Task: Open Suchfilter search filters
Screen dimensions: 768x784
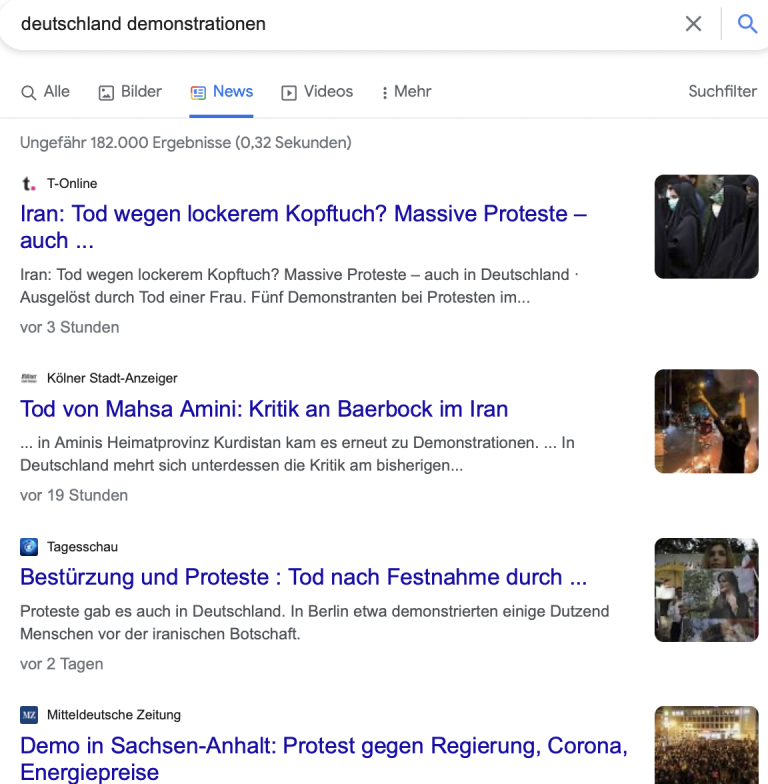Action: tap(722, 92)
